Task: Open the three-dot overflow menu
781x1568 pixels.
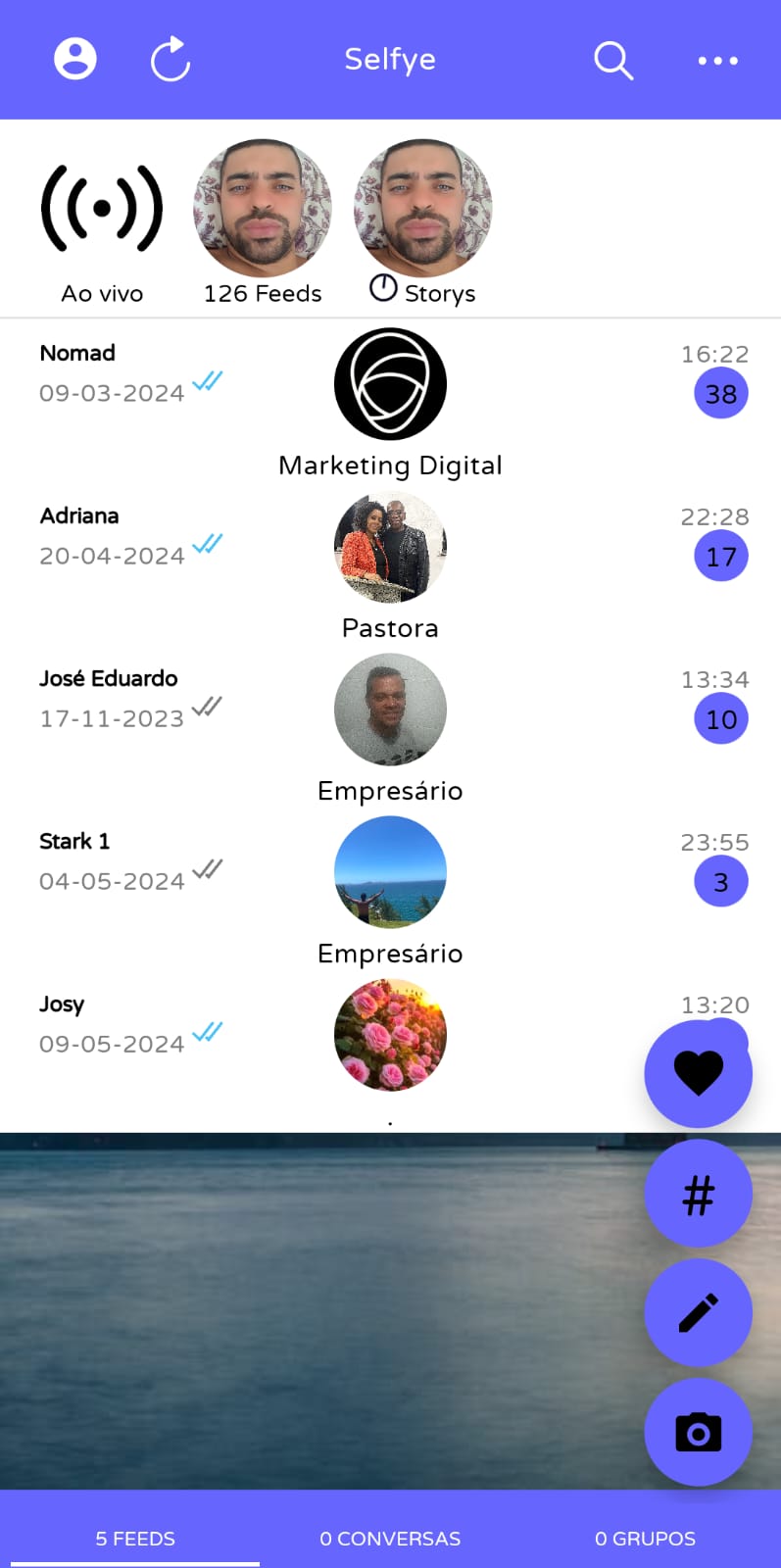Action: coord(717,61)
